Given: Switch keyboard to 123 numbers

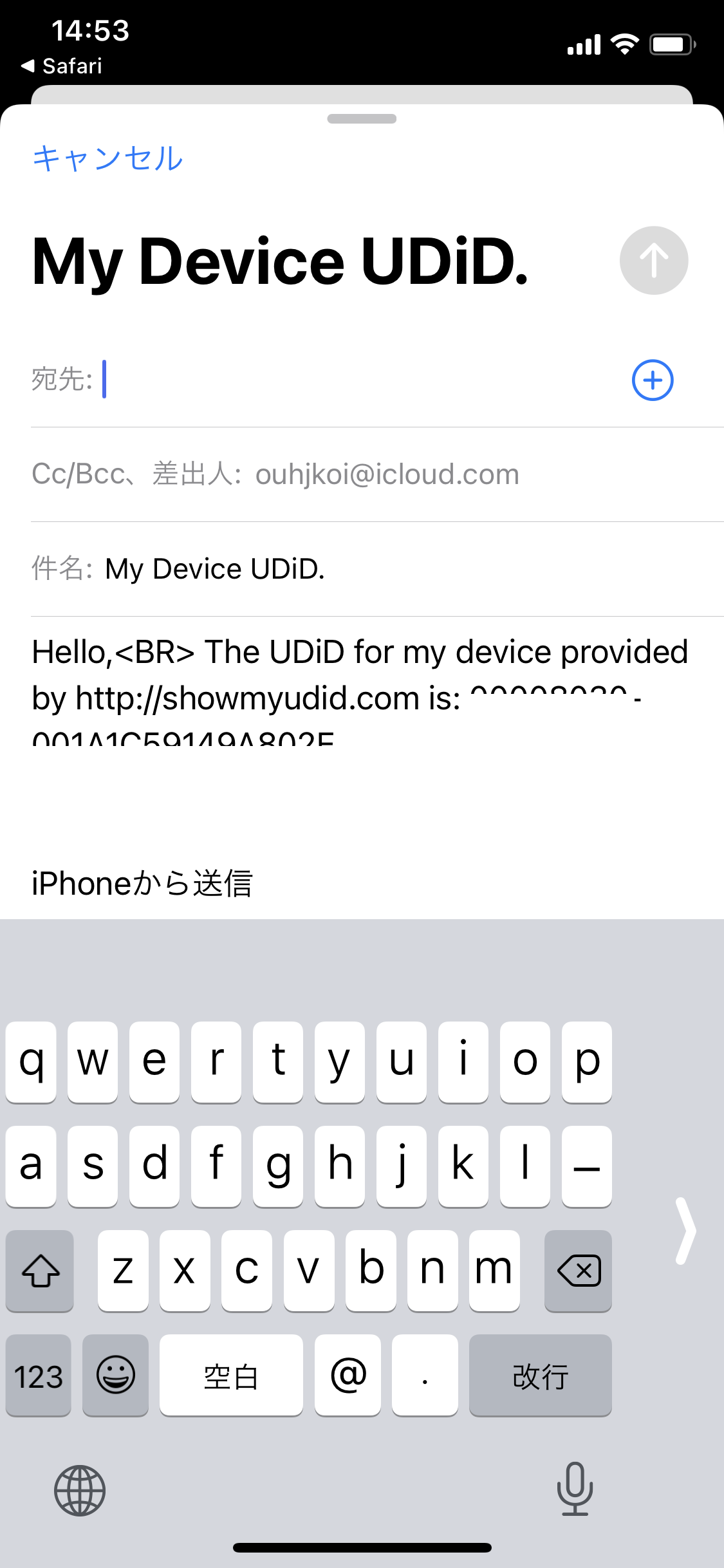Looking at the screenshot, I should (x=39, y=1376).
